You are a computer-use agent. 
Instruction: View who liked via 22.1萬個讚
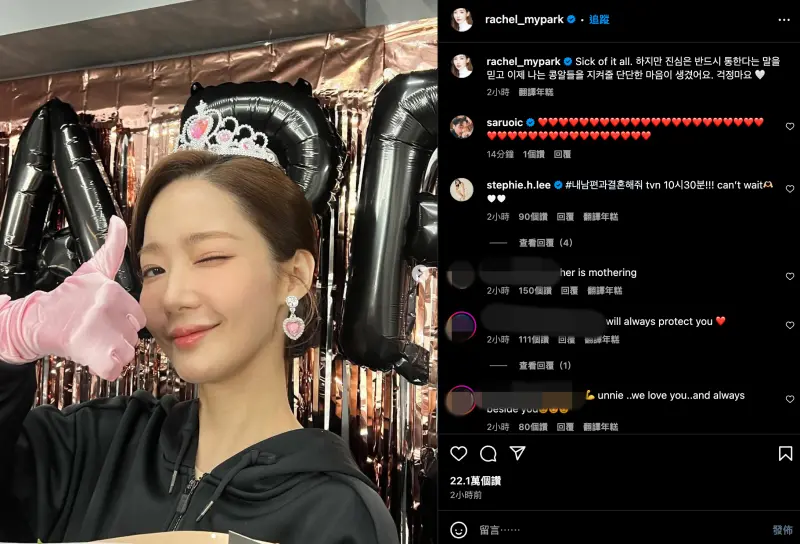[x=475, y=481]
